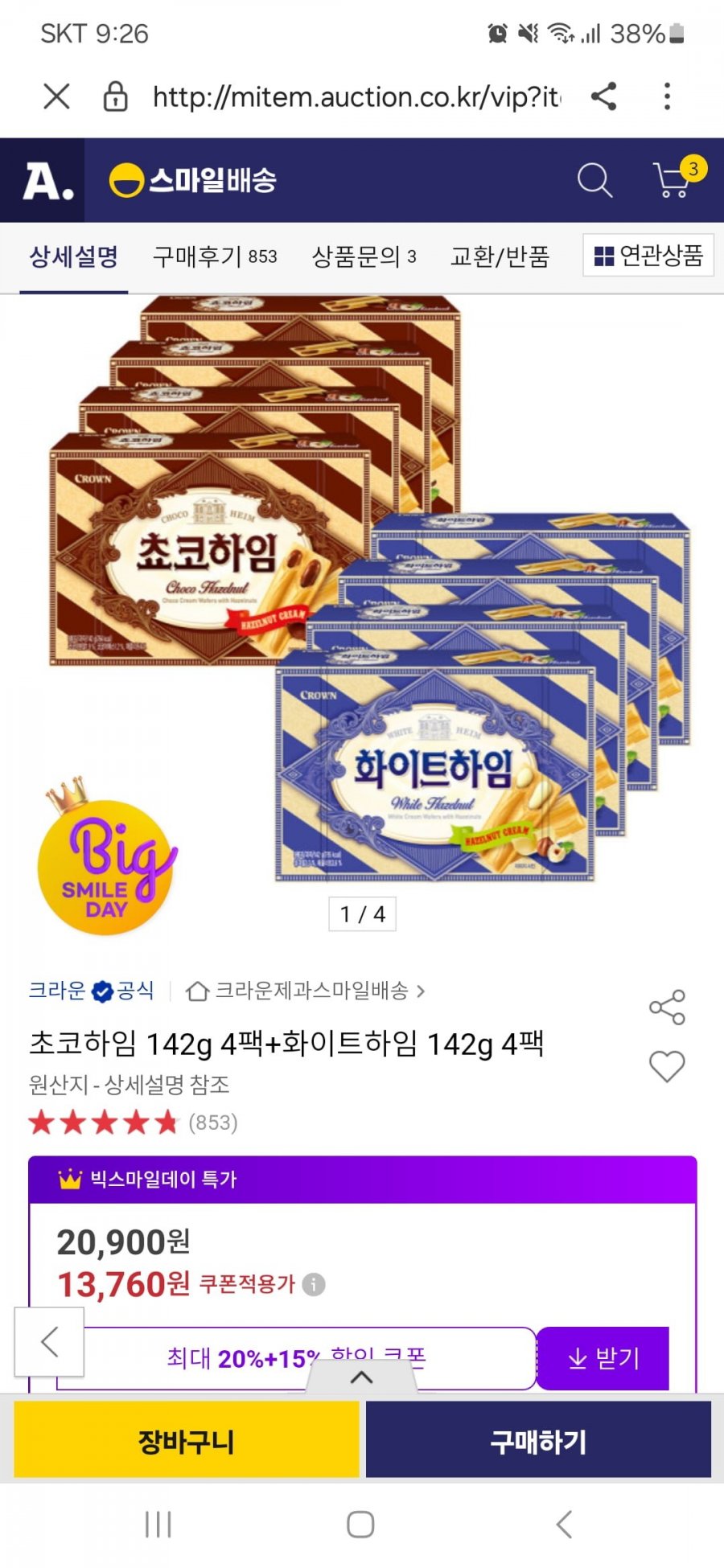The width and height of the screenshot is (724, 1568).
Task: Share this product listing
Action: [667, 1007]
